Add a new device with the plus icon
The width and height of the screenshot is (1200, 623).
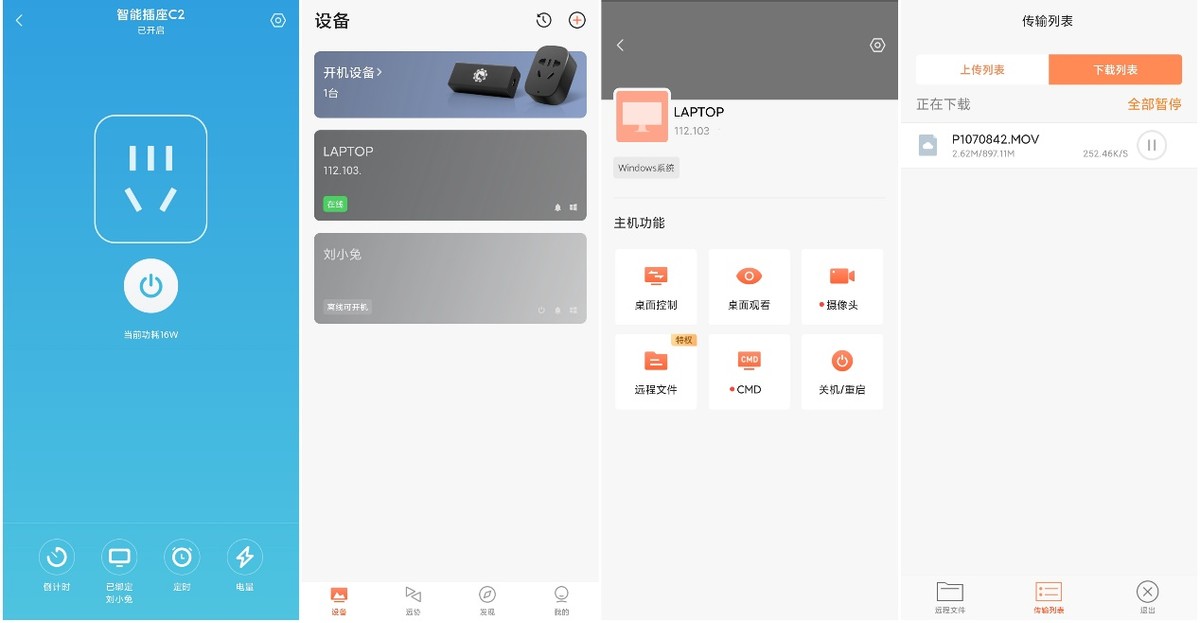577,20
